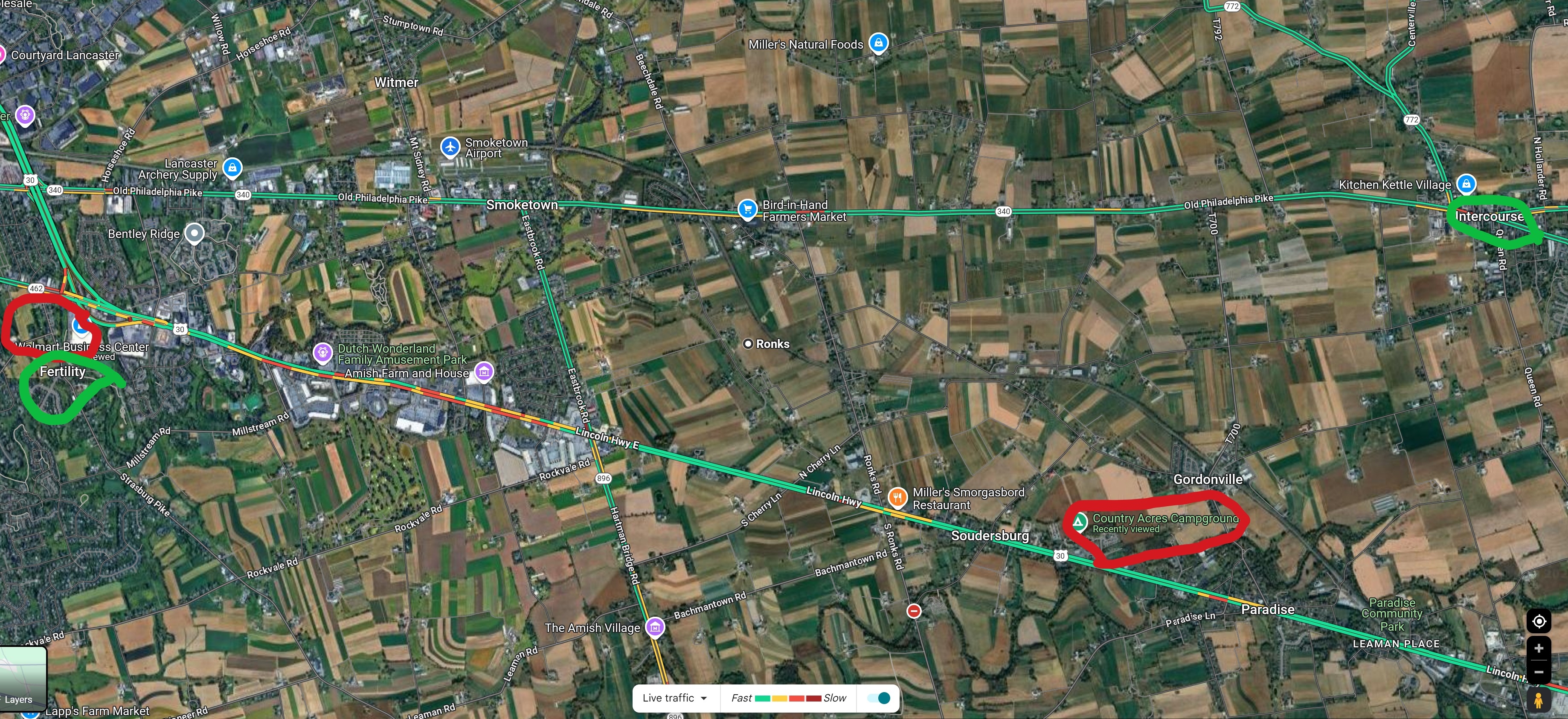The width and height of the screenshot is (1568, 719).
Task: Zoom out of the map
Action: click(x=1538, y=672)
